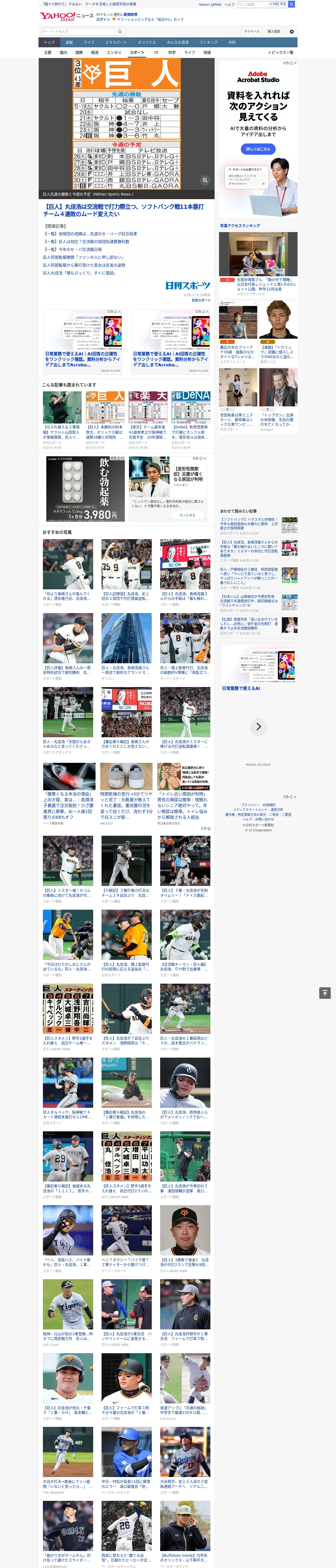Open the DeNA 牧秀悟 article thumbnail
Screen dimensions: 336x1568
coord(191,407)
